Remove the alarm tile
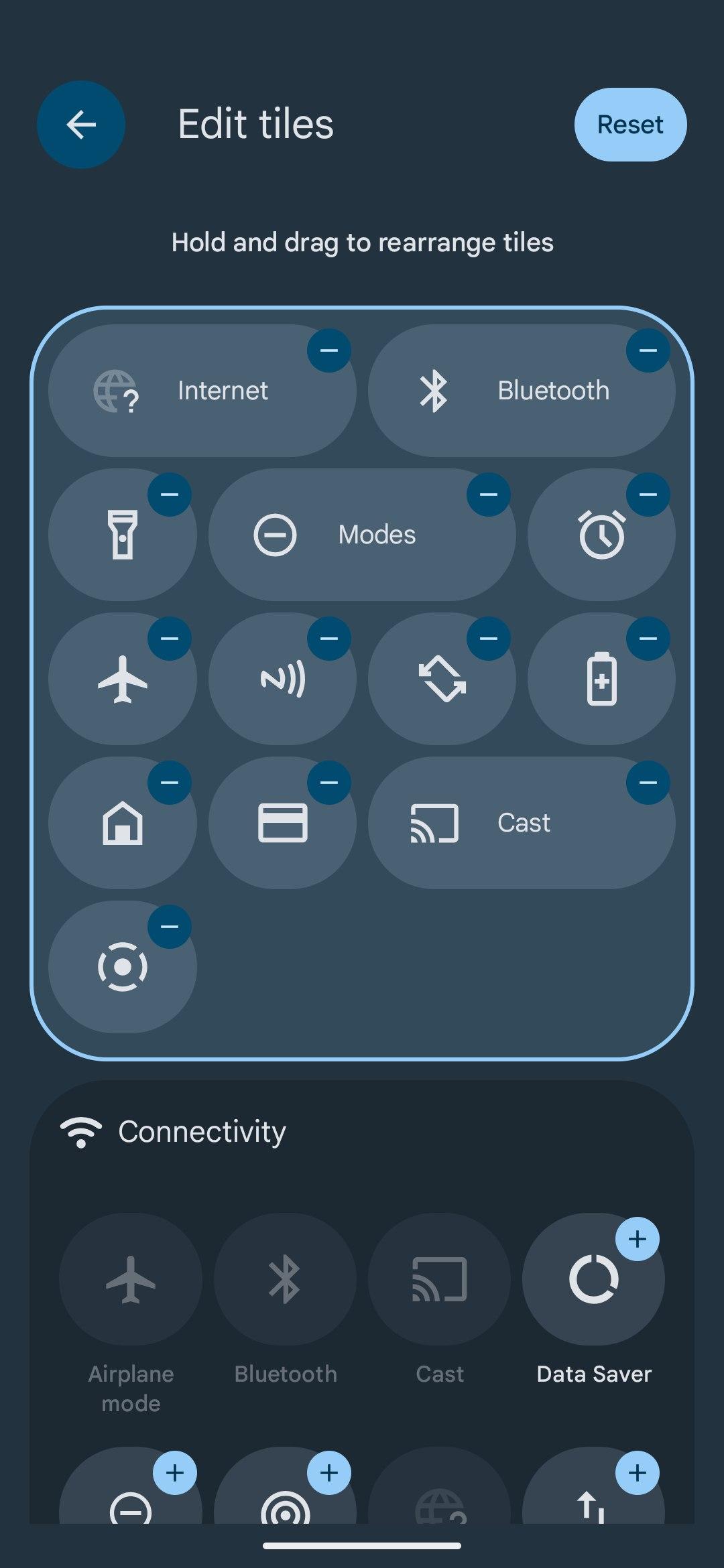Viewport: 724px width, 1568px height. [x=648, y=495]
